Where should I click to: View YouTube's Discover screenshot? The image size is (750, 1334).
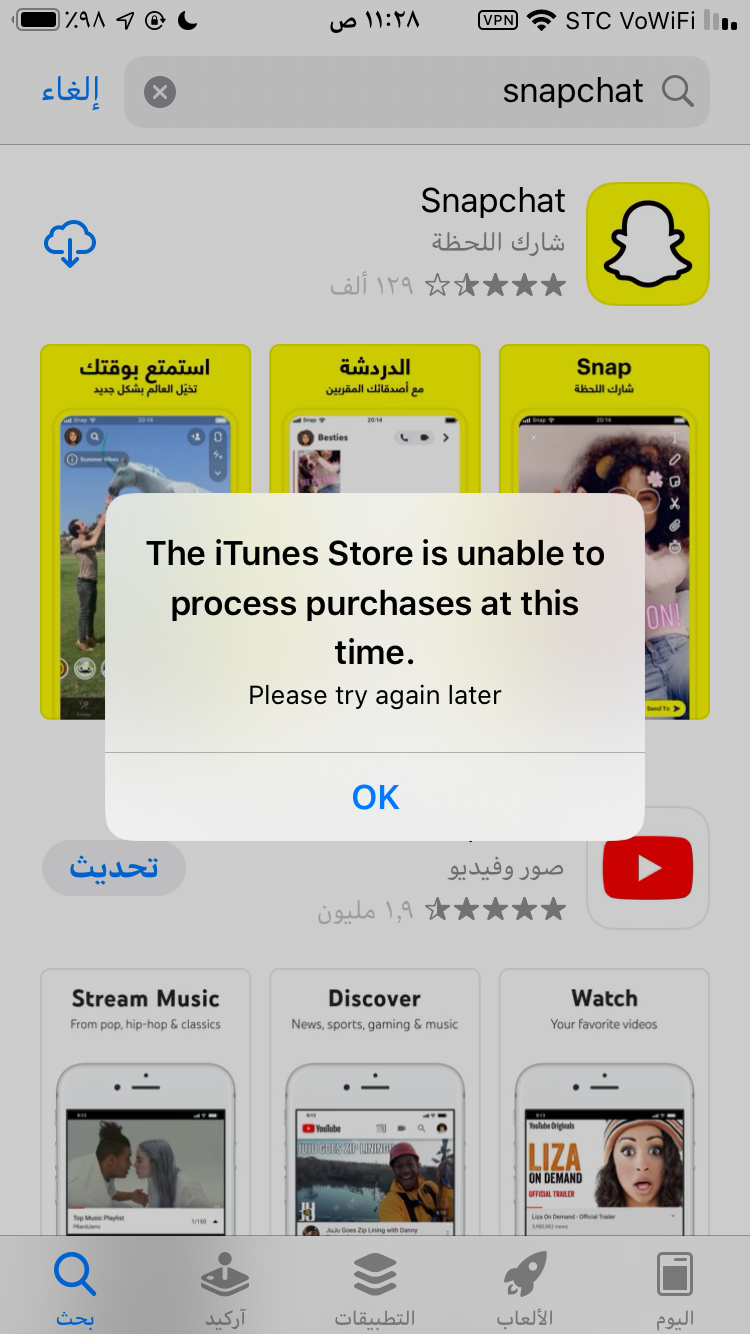click(x=375, y=1100)
